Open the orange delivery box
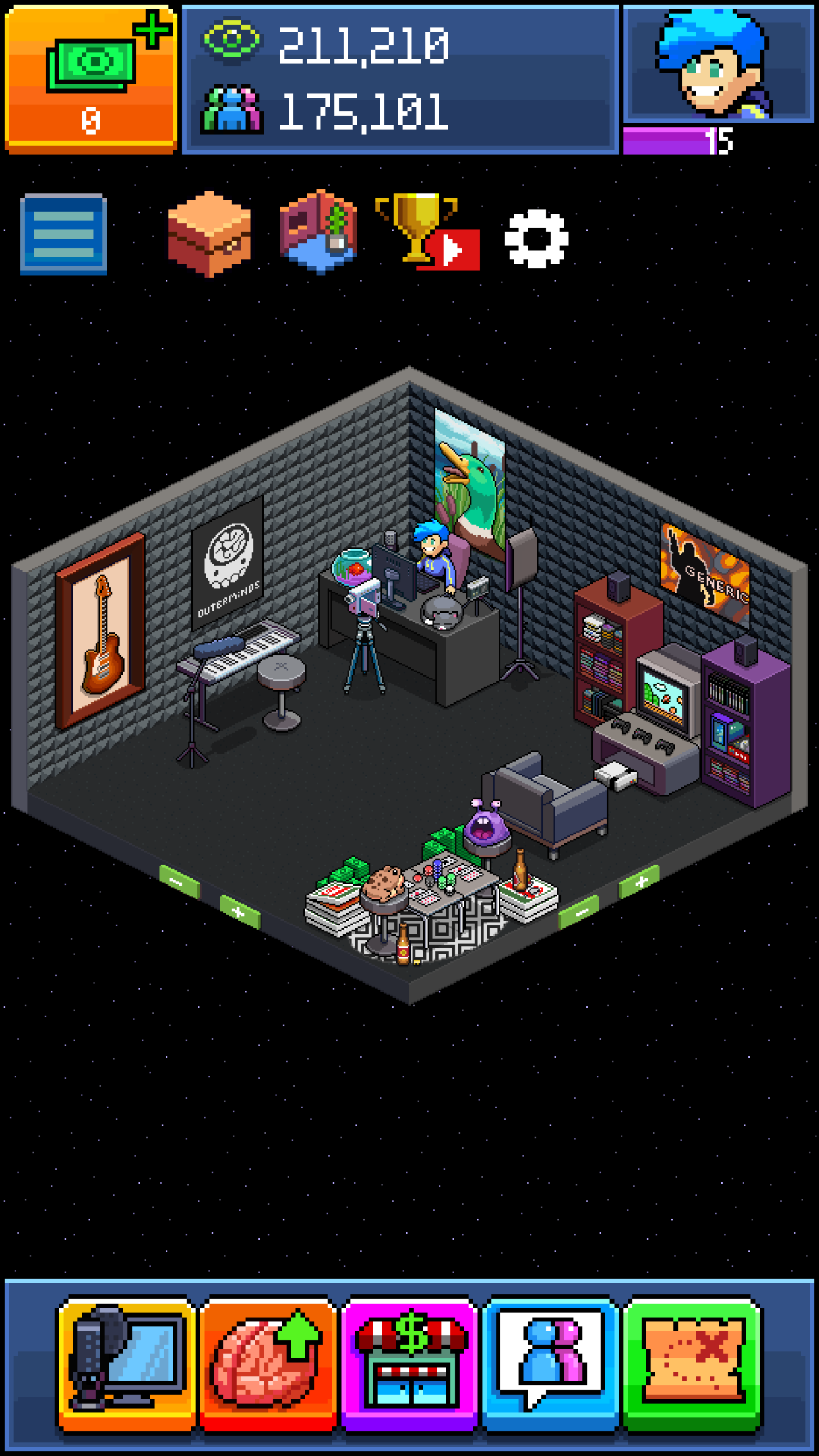 (209, 233)
